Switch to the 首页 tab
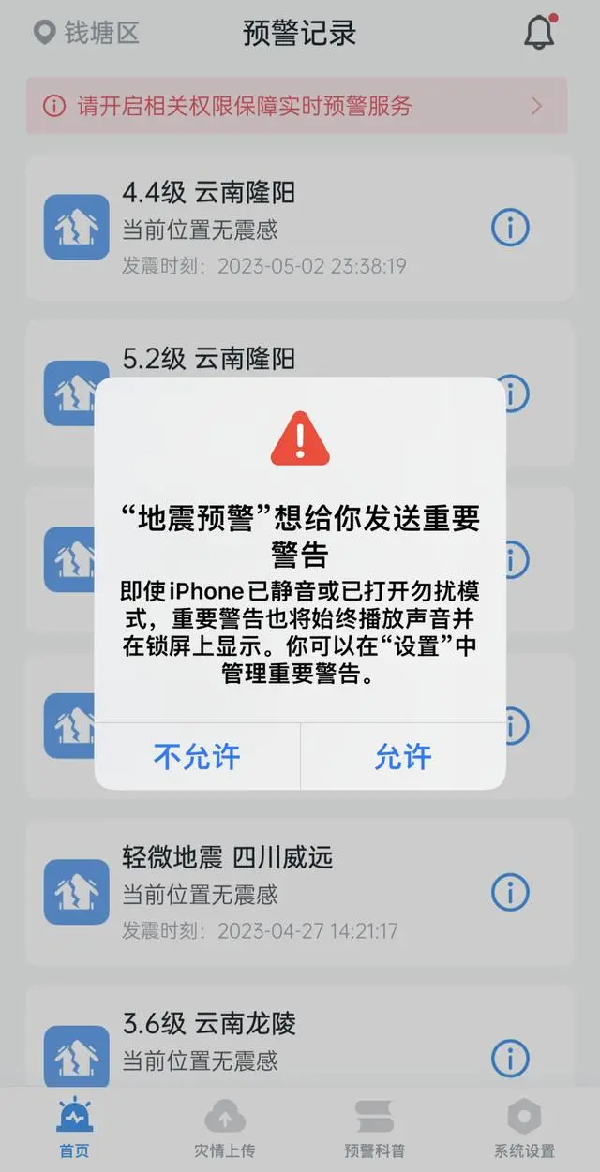 point(75,1128)
